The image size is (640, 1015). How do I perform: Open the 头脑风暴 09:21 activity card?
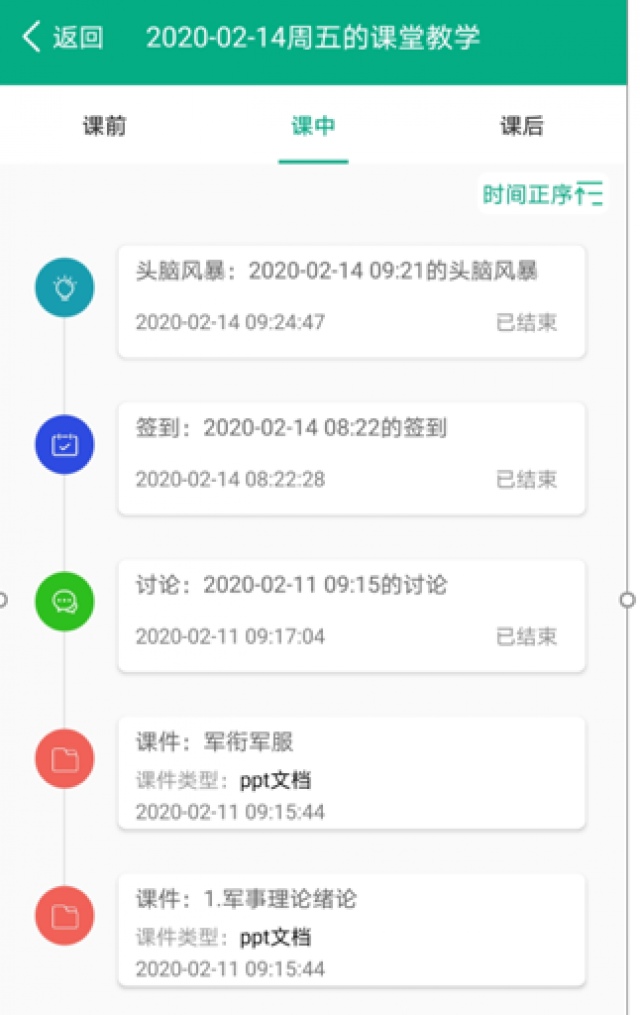point(351,301)
